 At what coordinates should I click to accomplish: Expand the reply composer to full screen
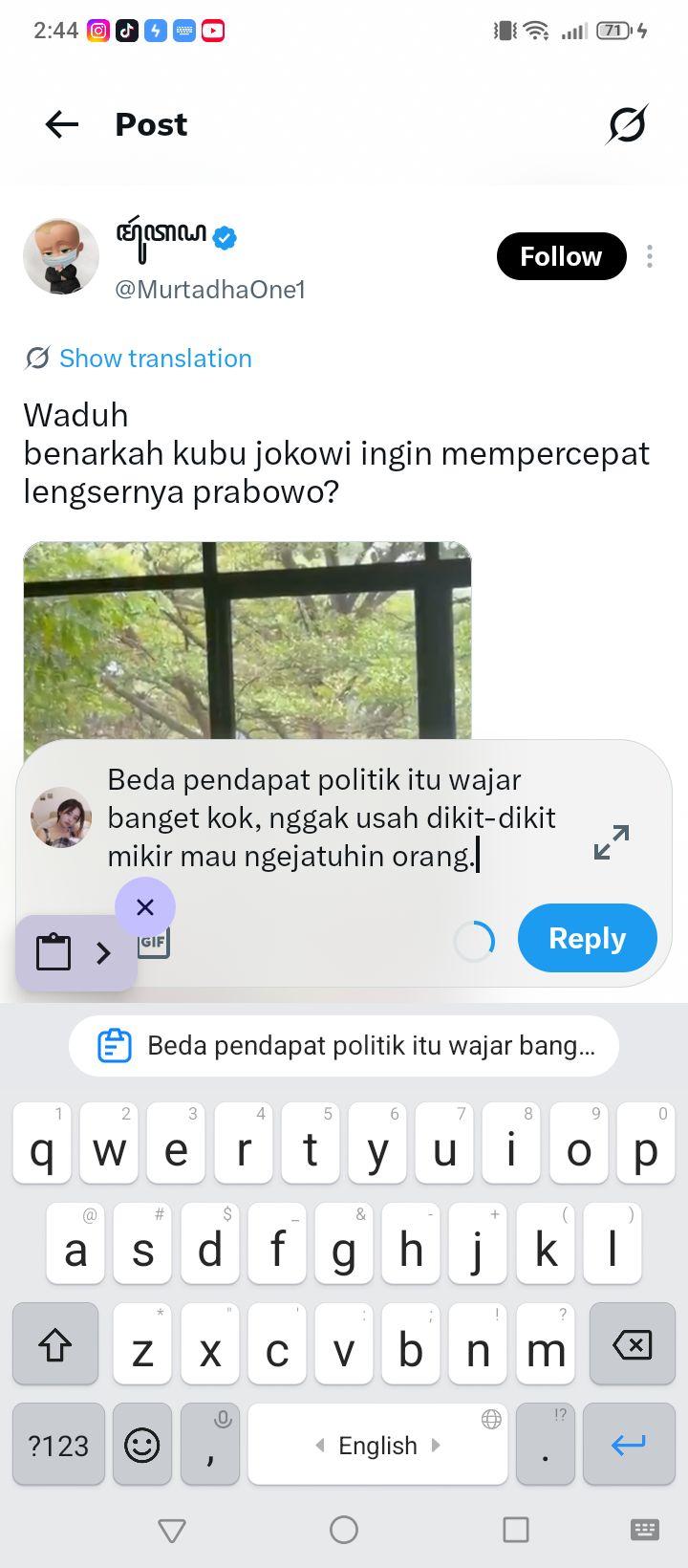612,842
